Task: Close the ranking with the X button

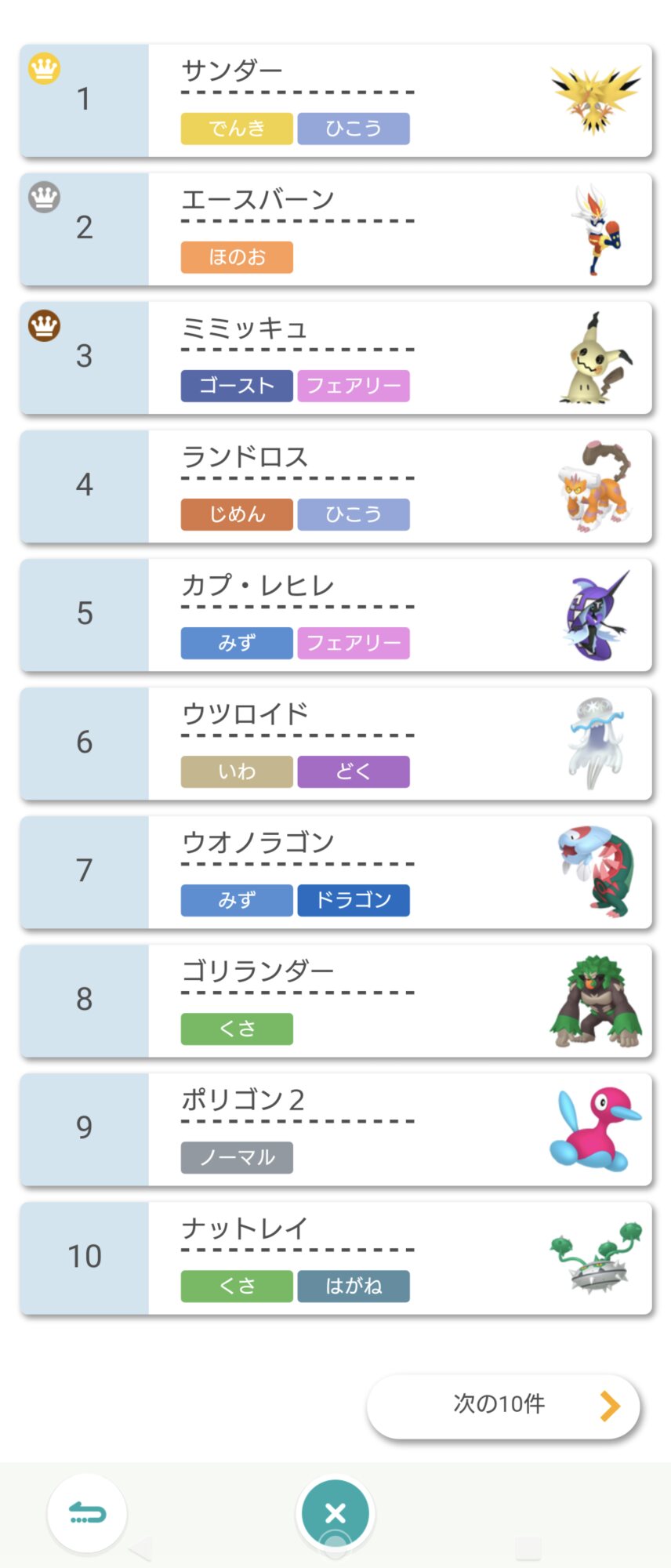Action: (x=335, y=1512)
